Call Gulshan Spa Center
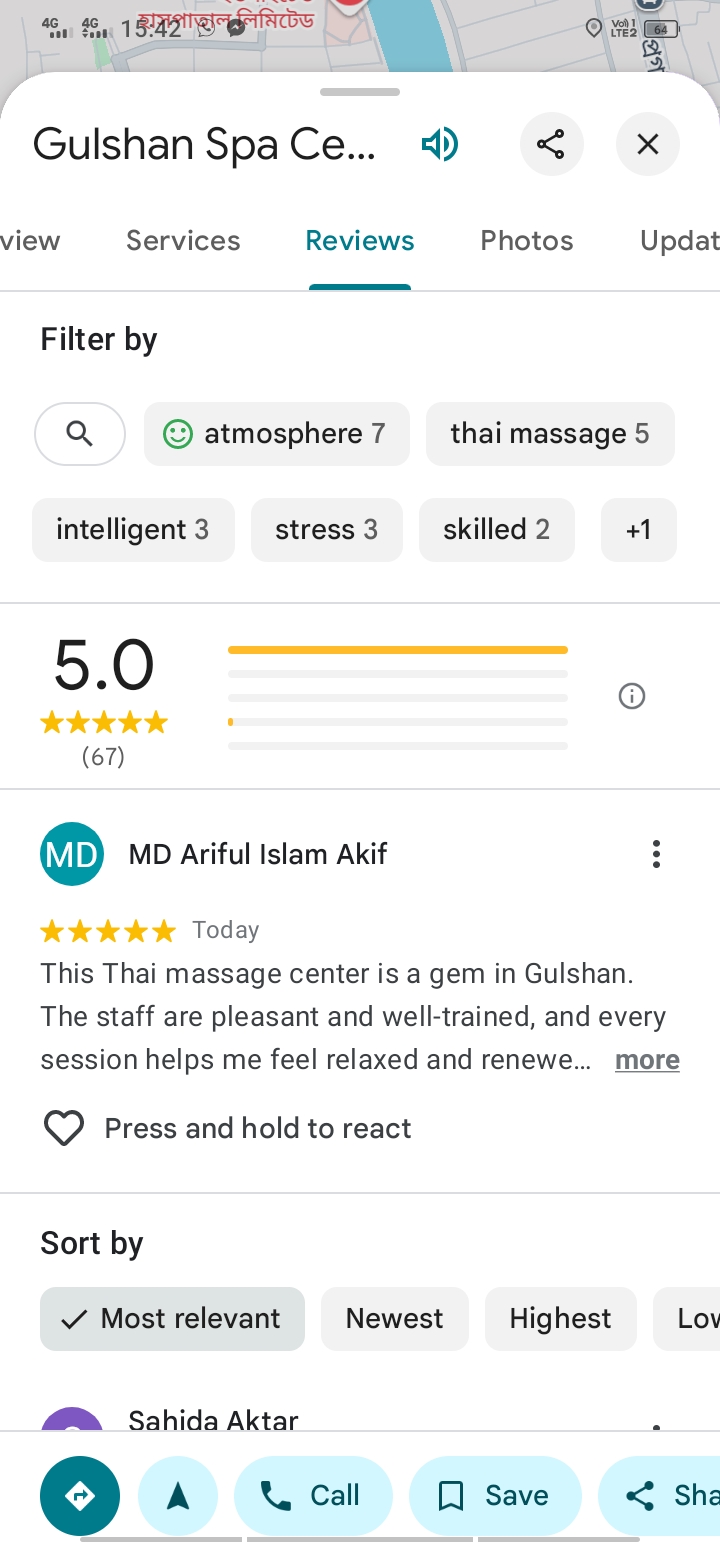Image resolution: width=720 pixels, height=1544 pixels. coord(313,1496)
